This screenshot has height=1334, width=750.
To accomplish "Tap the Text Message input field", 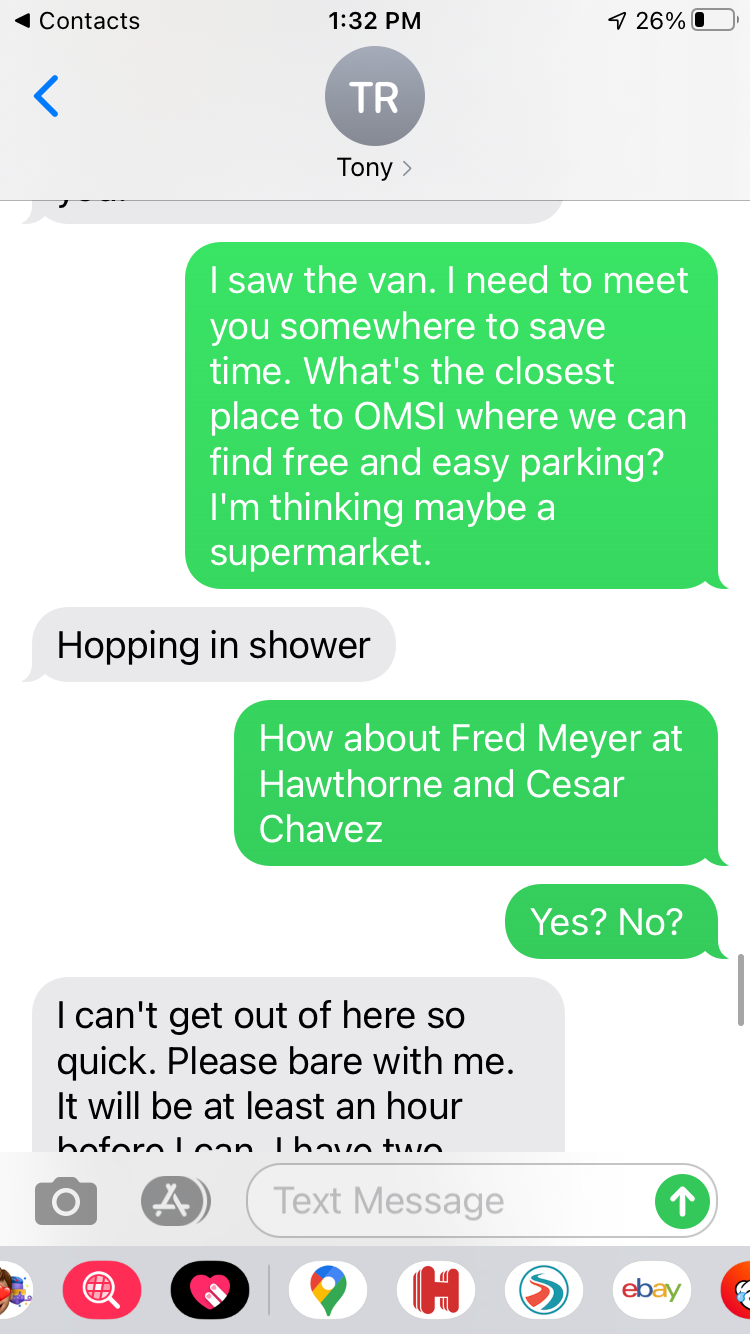I will tap(450, 1201).
